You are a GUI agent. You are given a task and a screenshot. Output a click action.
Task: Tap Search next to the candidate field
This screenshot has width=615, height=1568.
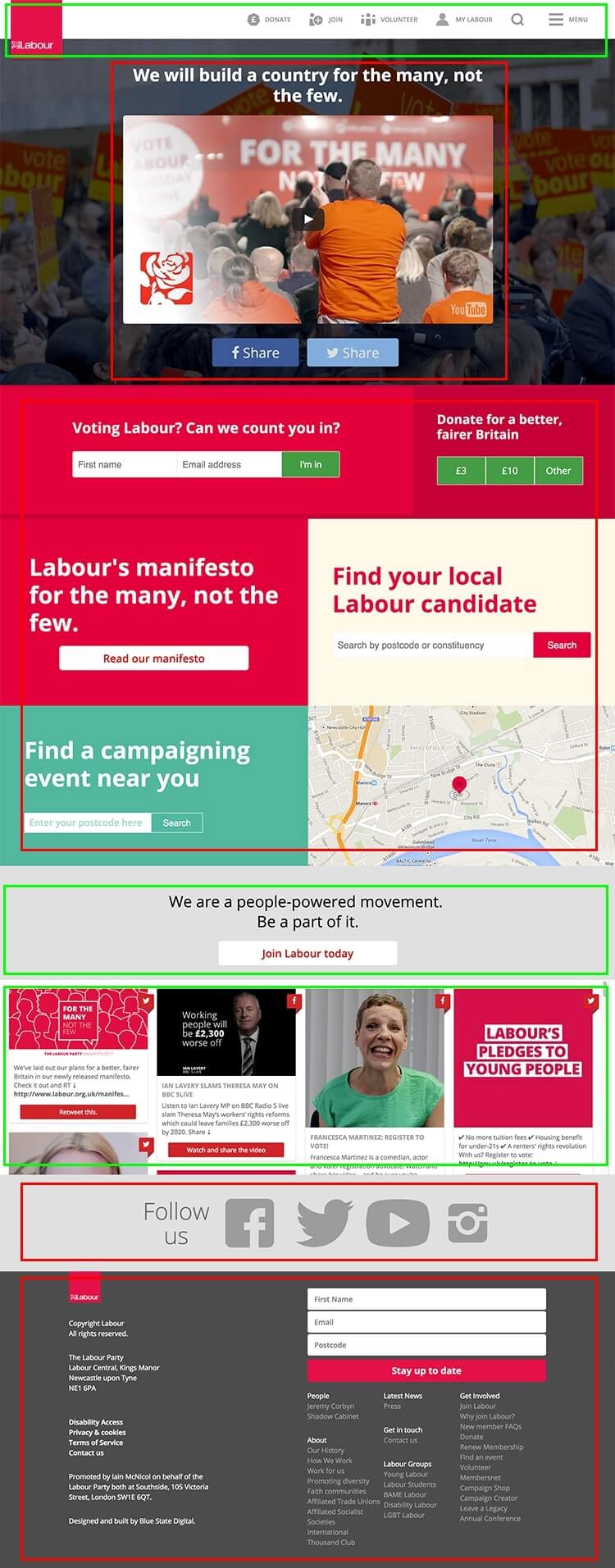[562, 645]
